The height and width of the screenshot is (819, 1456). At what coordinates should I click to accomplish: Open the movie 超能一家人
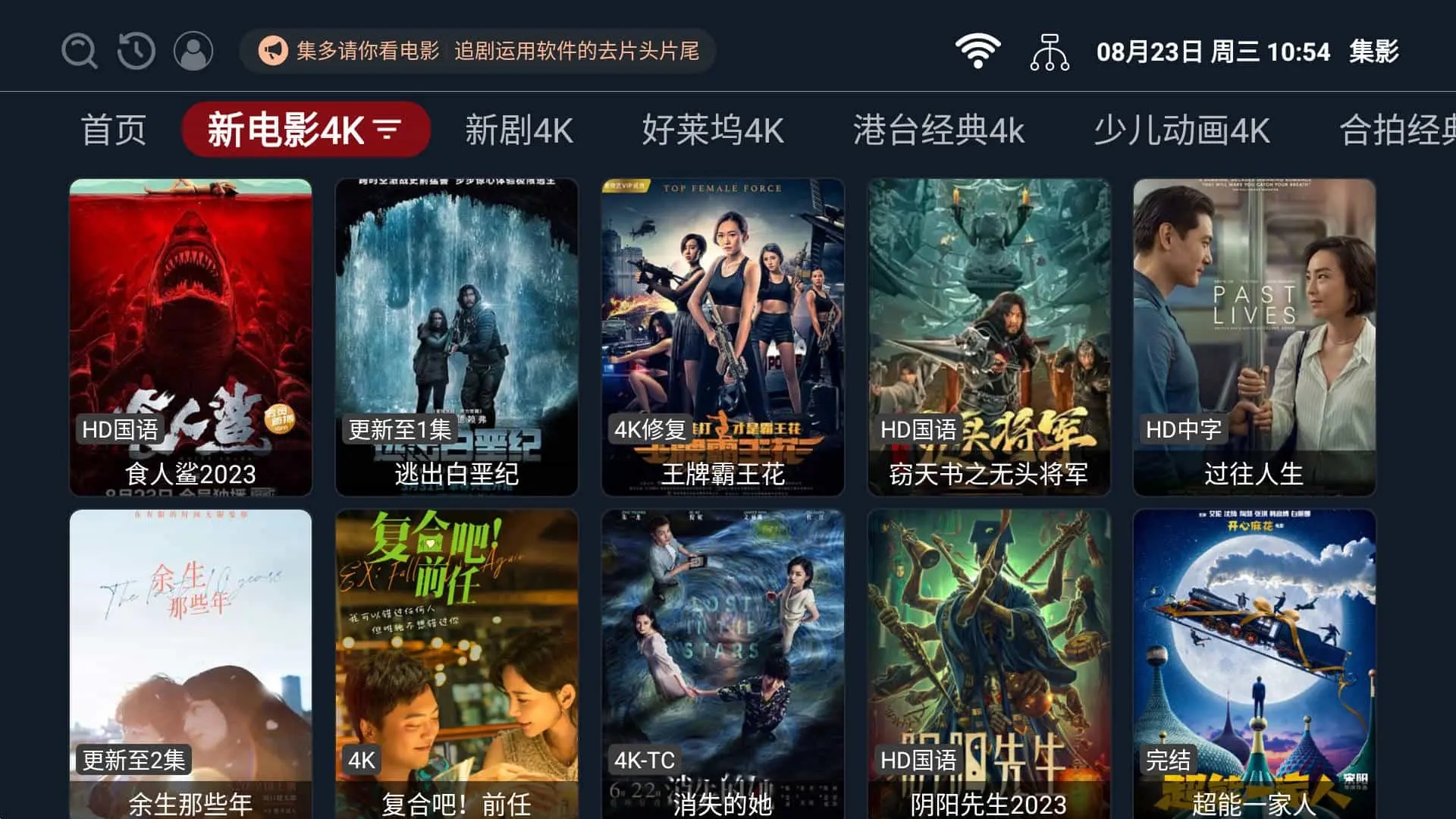point(1254,664)
